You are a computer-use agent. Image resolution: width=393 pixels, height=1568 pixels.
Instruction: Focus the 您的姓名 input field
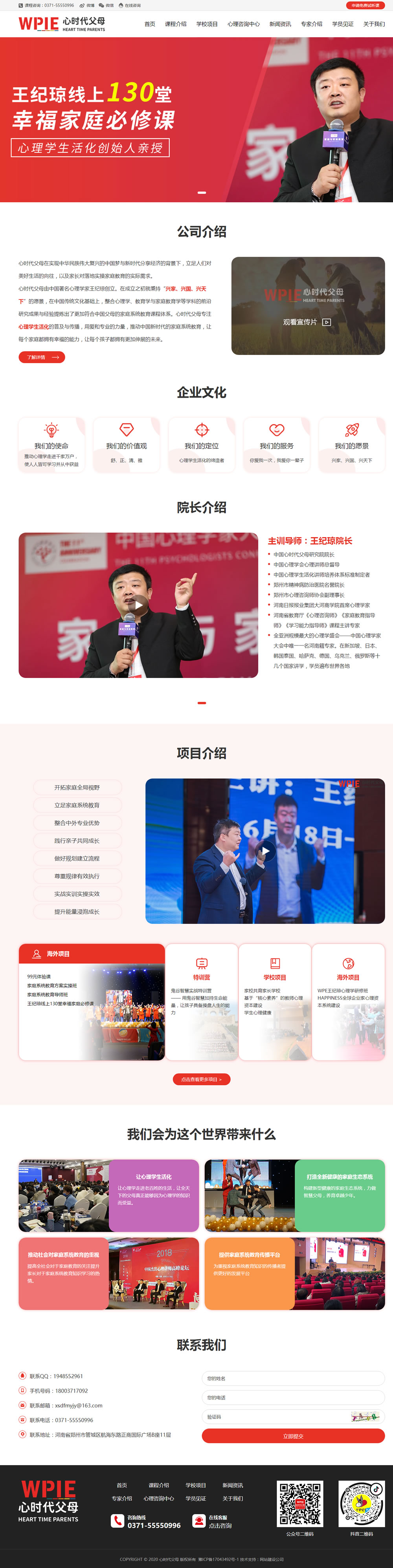(293, 1378)
